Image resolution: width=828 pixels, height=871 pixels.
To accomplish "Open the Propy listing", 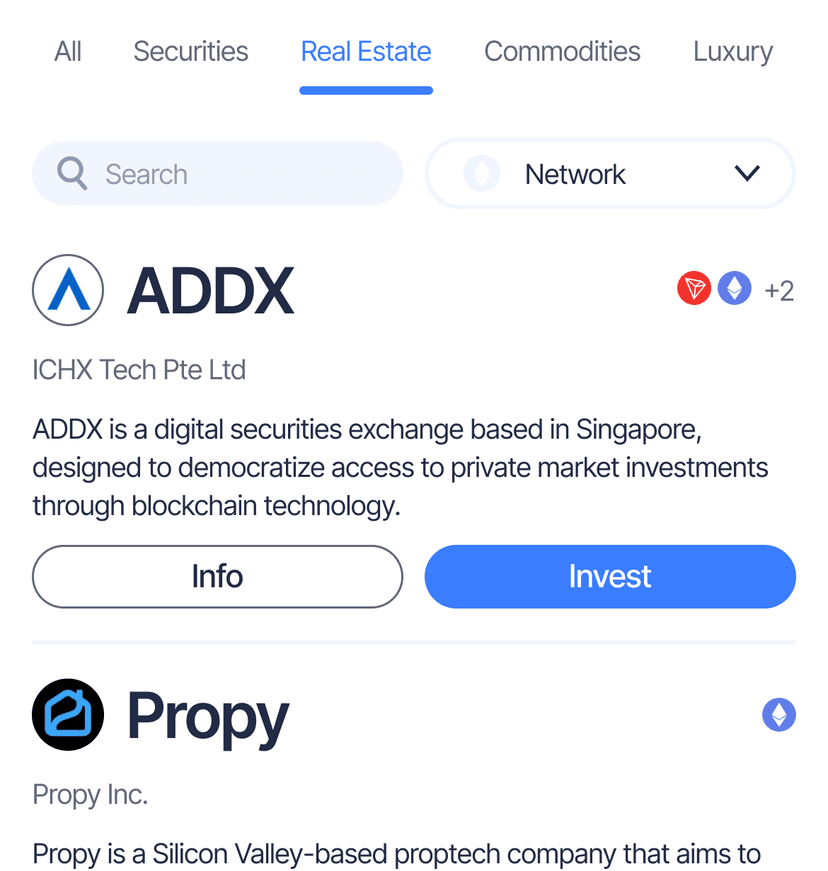I will [208, 716].
